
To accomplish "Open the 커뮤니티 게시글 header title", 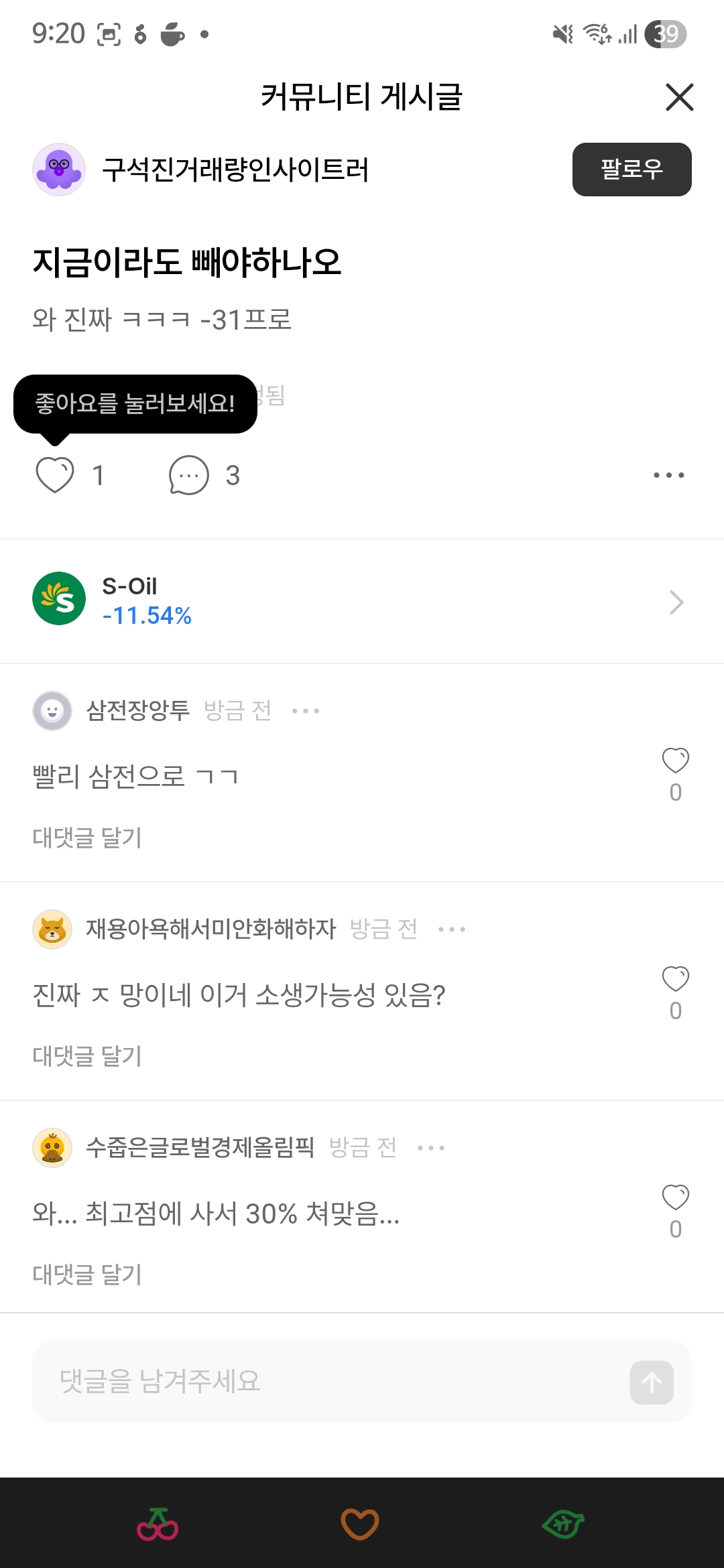I will tap(362, 97).
